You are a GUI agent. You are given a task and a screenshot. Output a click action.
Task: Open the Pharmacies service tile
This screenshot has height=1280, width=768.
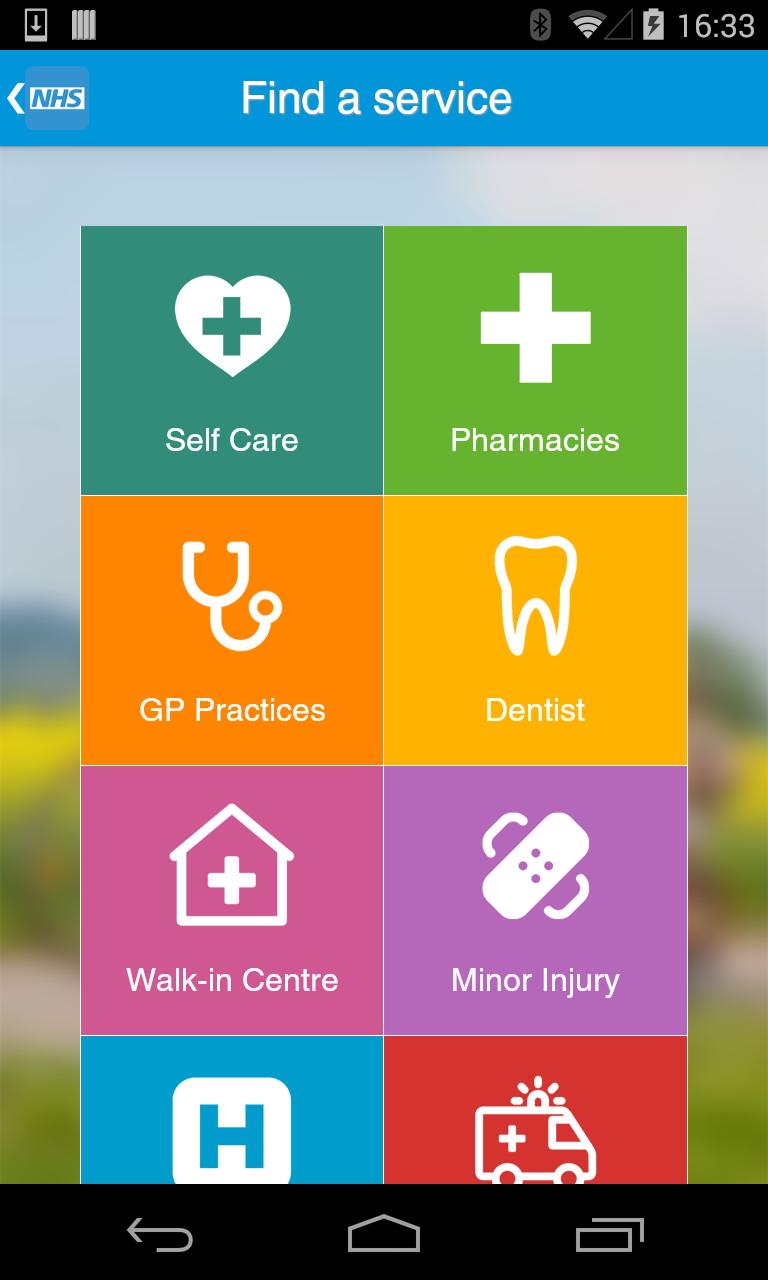[535, 360]
